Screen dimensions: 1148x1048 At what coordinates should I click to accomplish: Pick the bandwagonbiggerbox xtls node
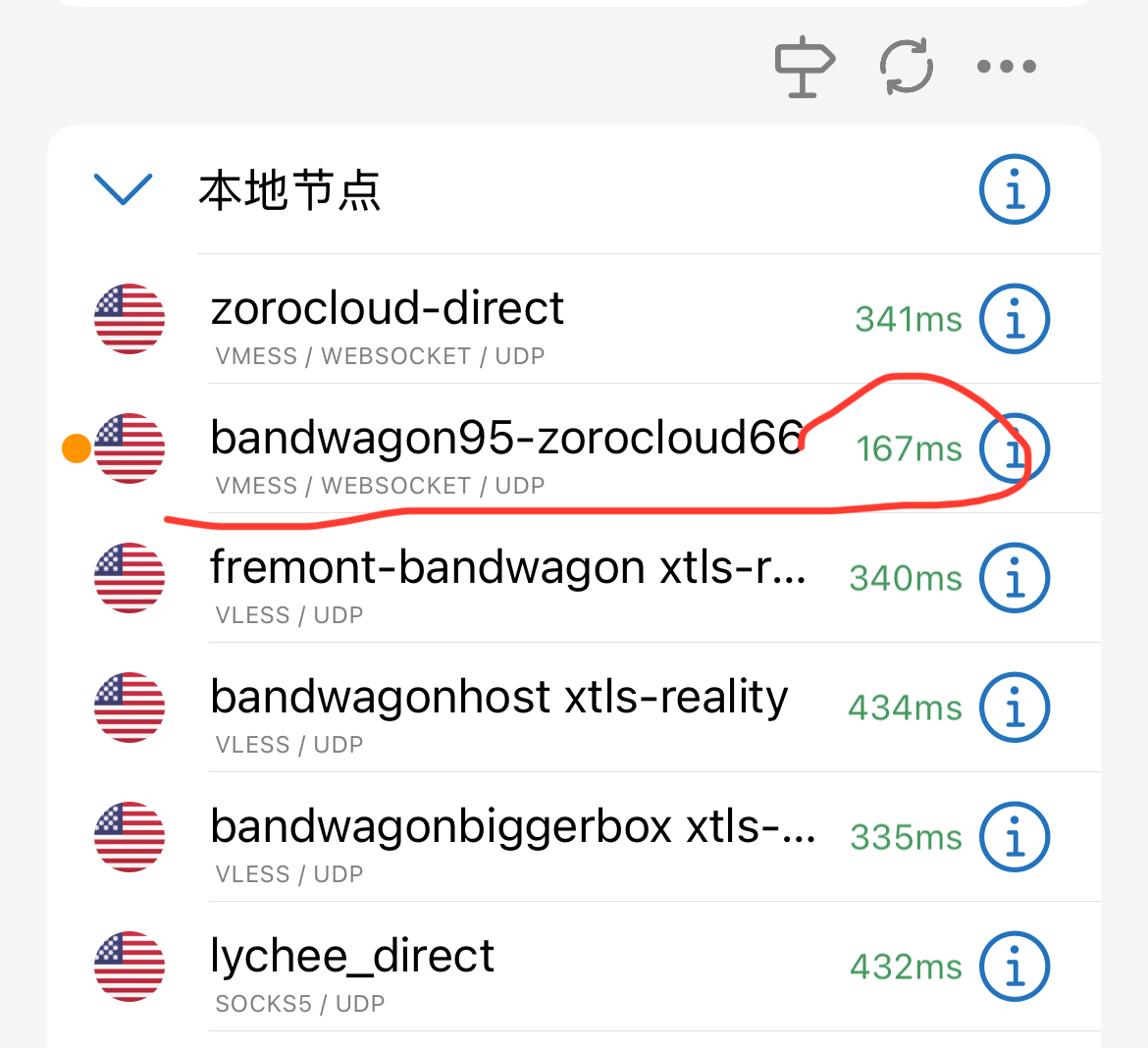(491, 837)
